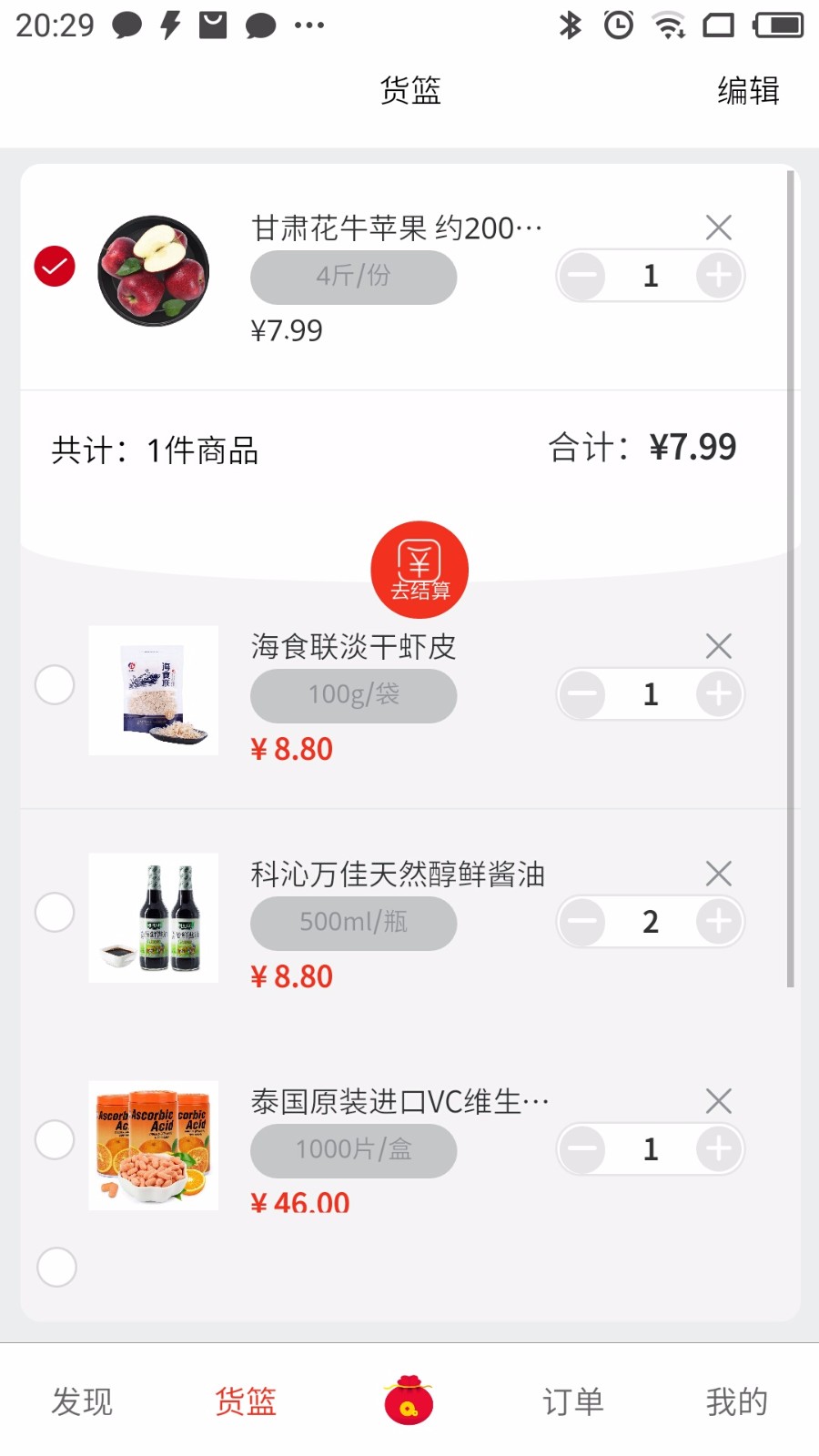This screenshot has width=819, height=1456.
Task: Increase 泰国原装进口VC quantity by one
Action: 719,1149
